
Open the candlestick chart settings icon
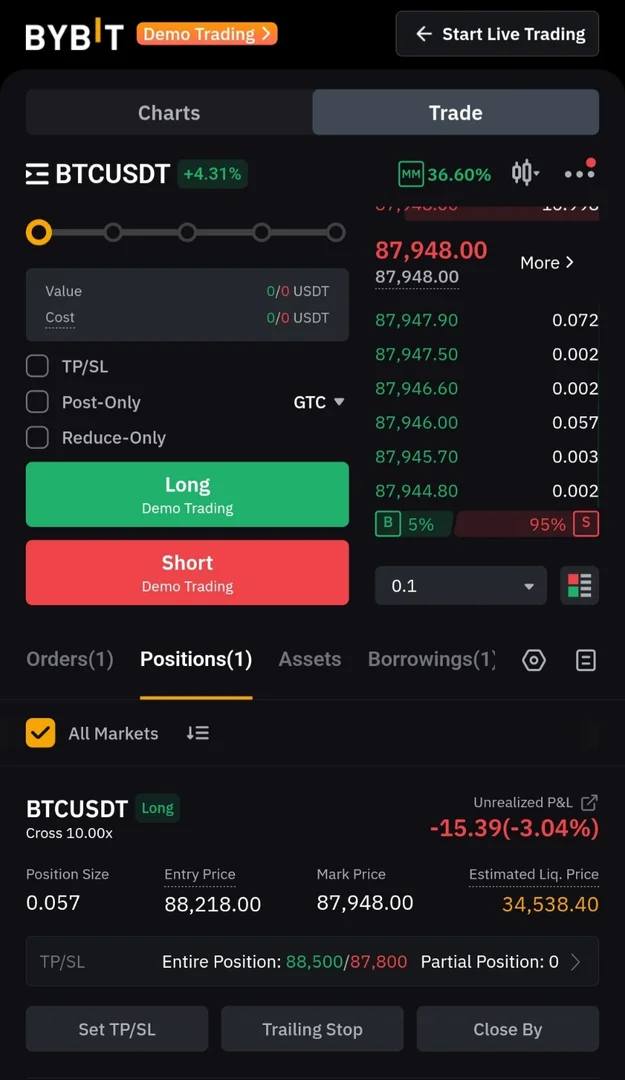pyautogui.click(x=525, y=173)
